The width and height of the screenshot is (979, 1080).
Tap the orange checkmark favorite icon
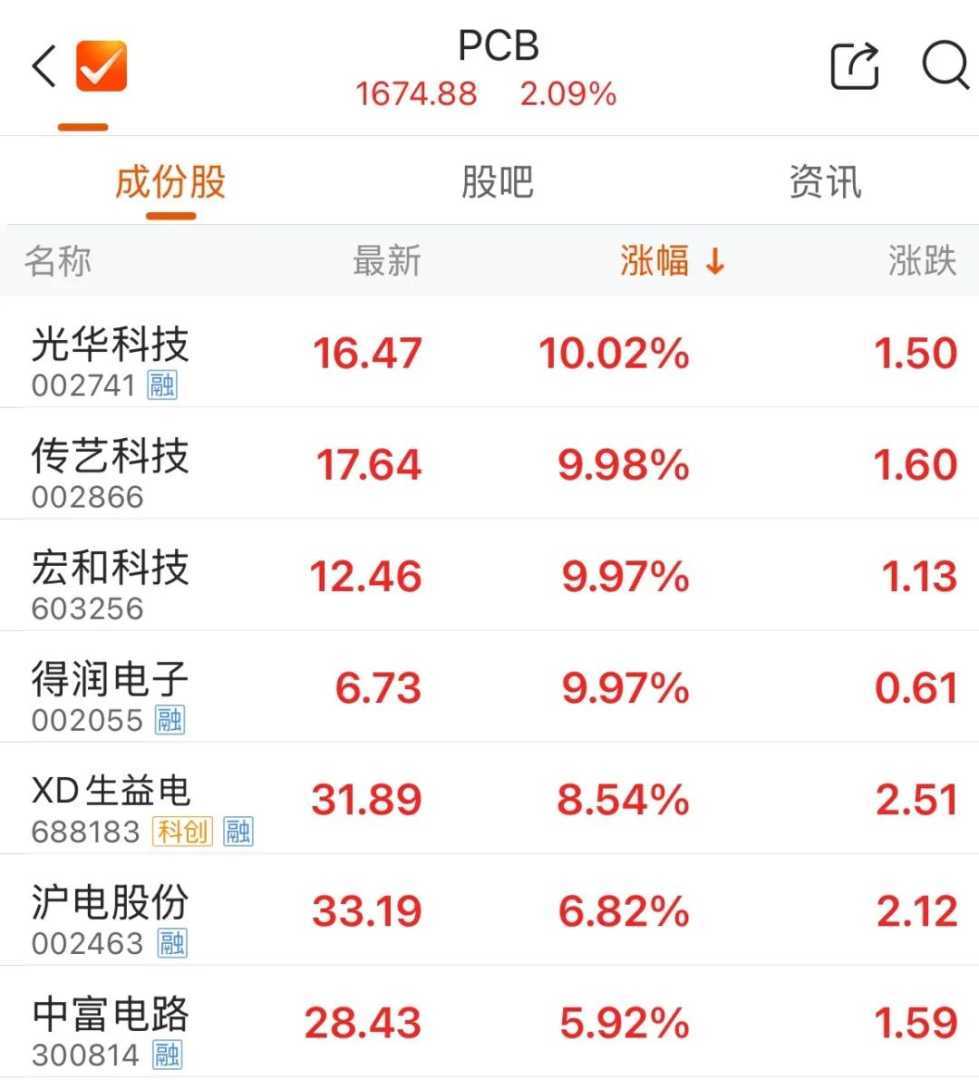pyautogui.click(x=102, y=66)
